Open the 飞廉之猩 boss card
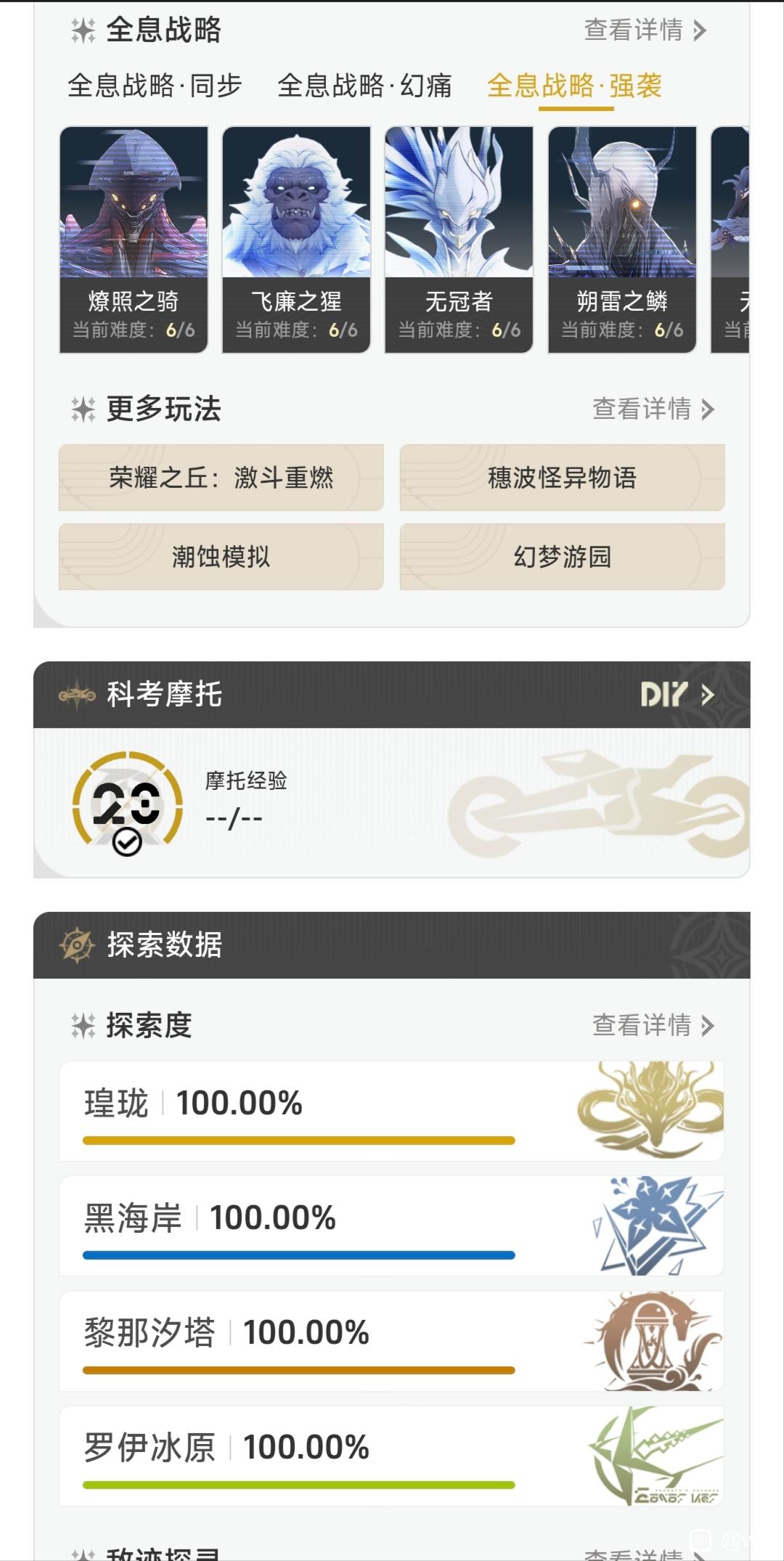This screenshot has height=1561, width=784. tap(296, 240)
